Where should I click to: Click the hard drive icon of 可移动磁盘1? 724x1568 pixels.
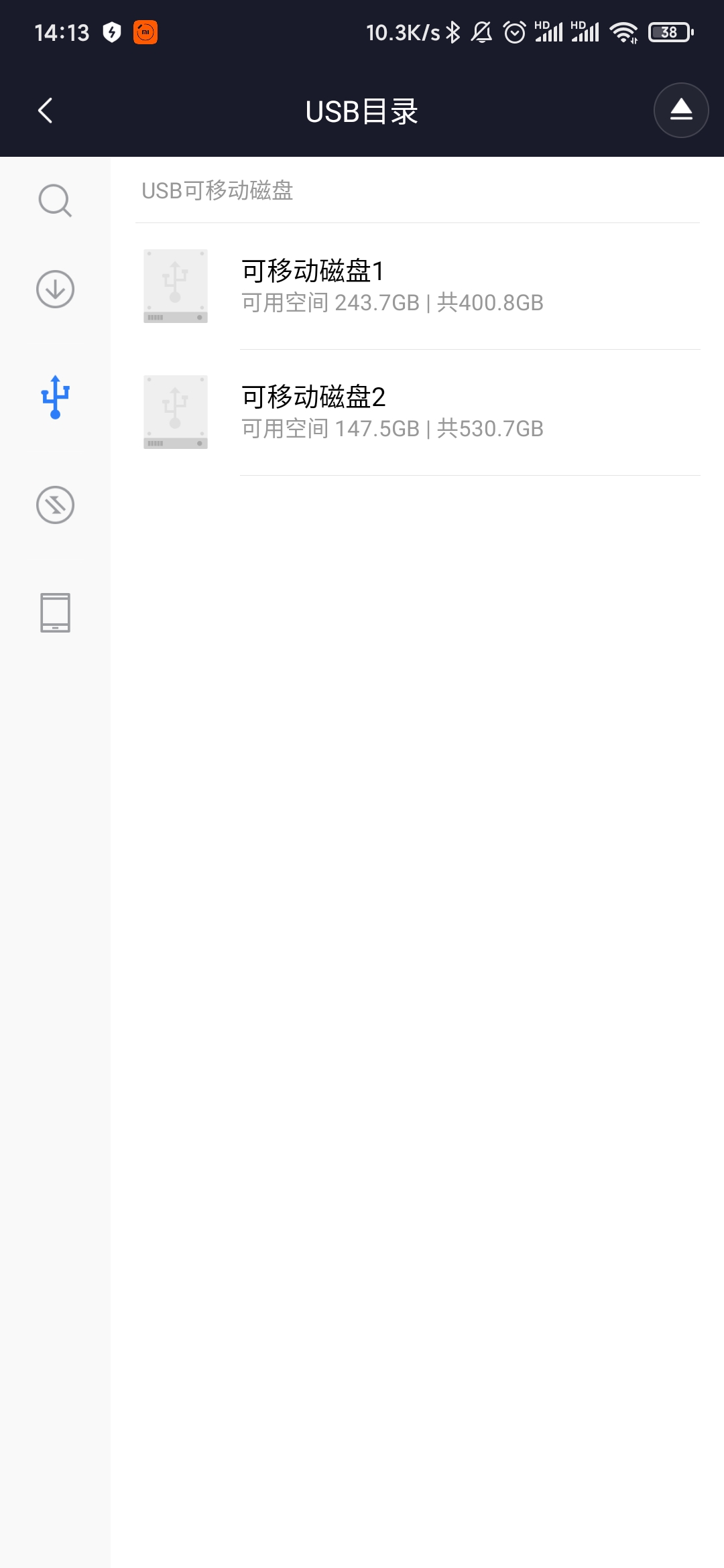tap(176, 286)
